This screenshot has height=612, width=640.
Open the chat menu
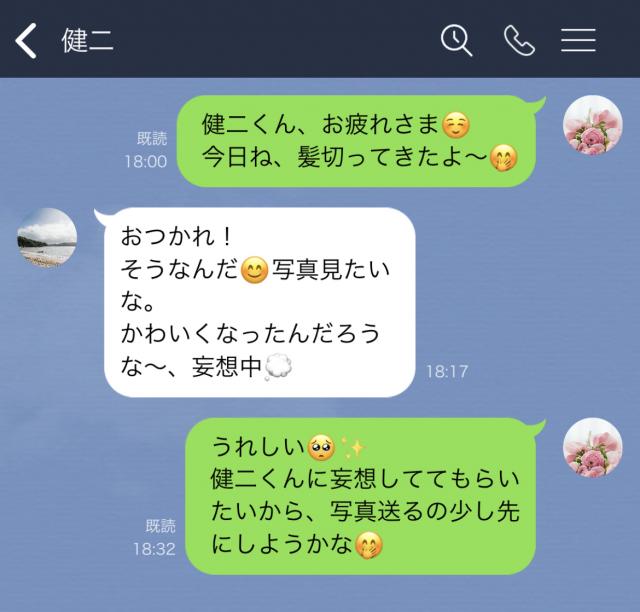click(x=578, y=40)
